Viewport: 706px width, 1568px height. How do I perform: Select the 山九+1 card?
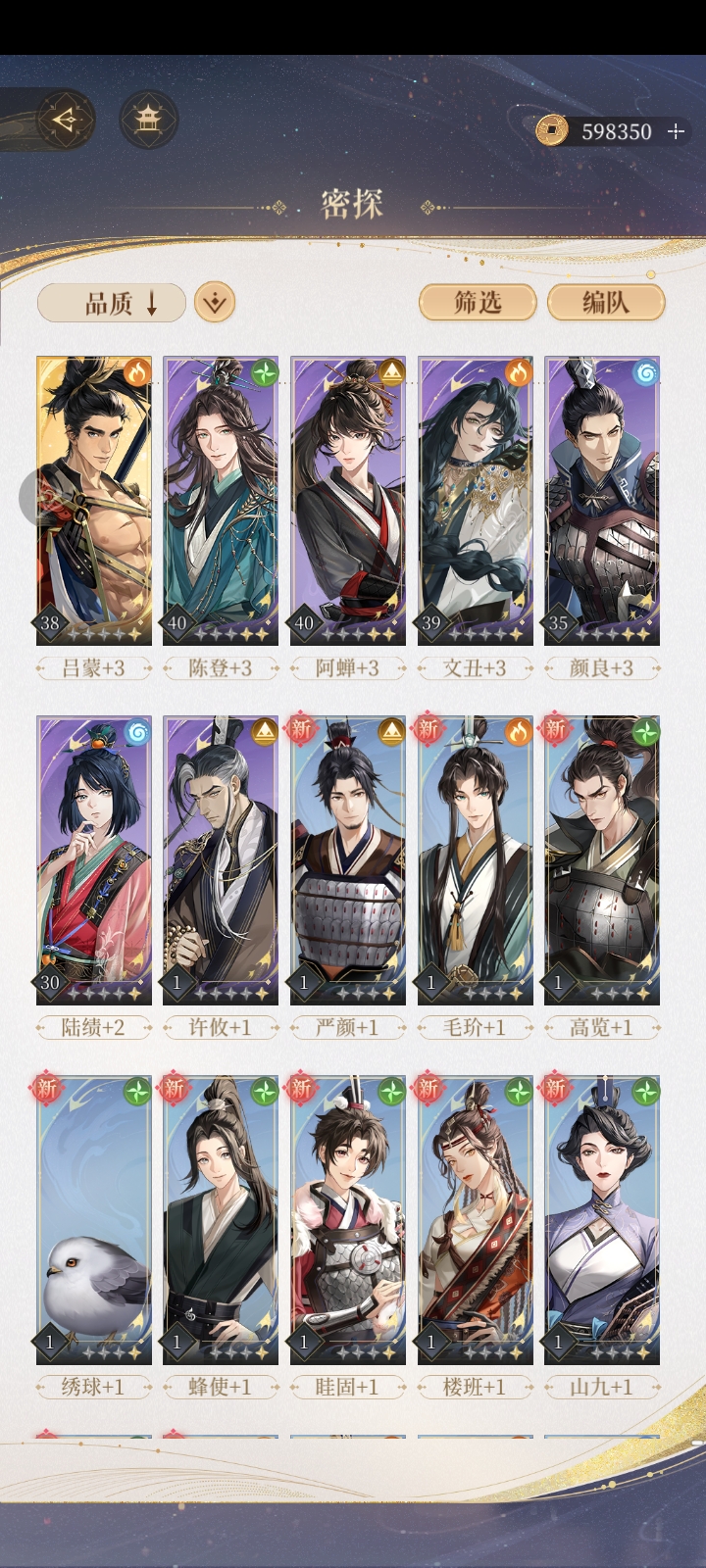point(602,1220)
